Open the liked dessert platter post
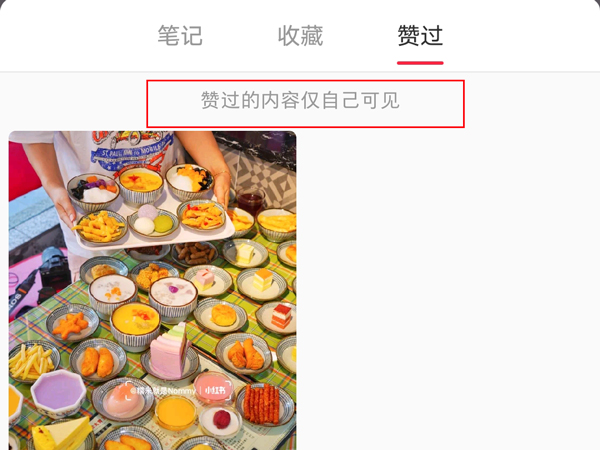The width and height of the screenshot is (600, 450). pyautogui.click(x=152, y=290)
